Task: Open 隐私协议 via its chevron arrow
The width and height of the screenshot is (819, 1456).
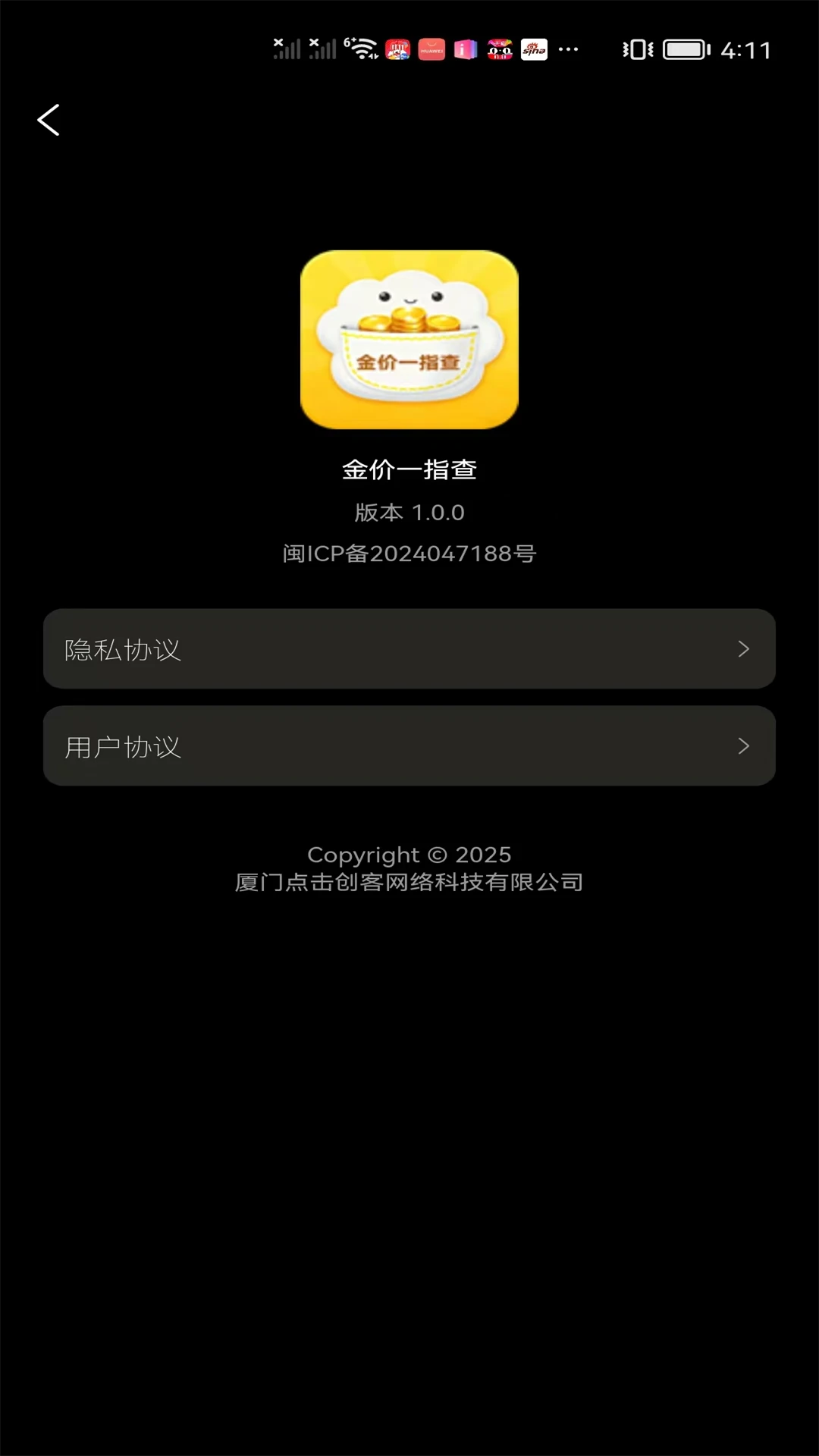Action: click(744, 648)
